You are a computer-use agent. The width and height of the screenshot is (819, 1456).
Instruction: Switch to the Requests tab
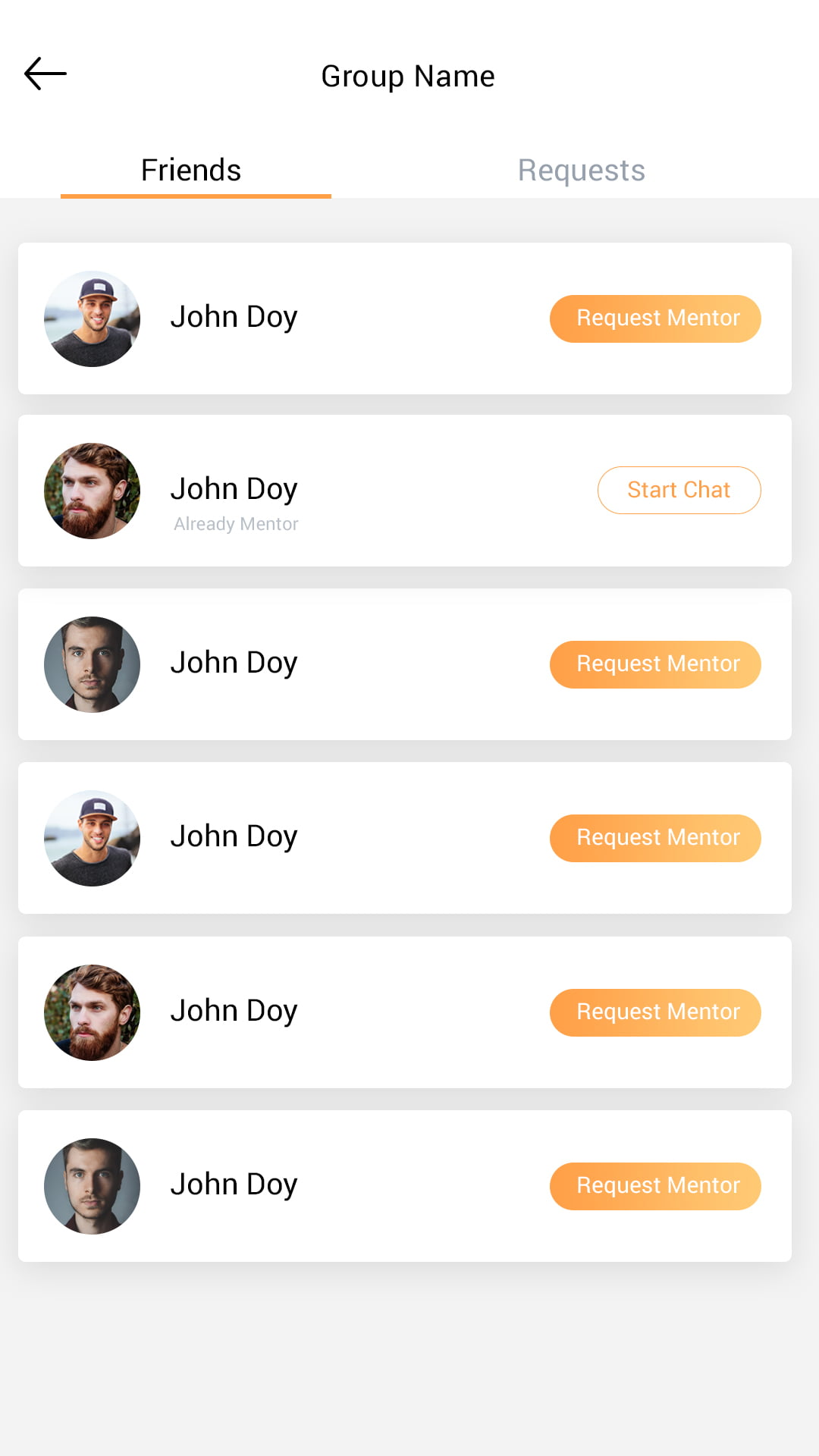[581, 171]
